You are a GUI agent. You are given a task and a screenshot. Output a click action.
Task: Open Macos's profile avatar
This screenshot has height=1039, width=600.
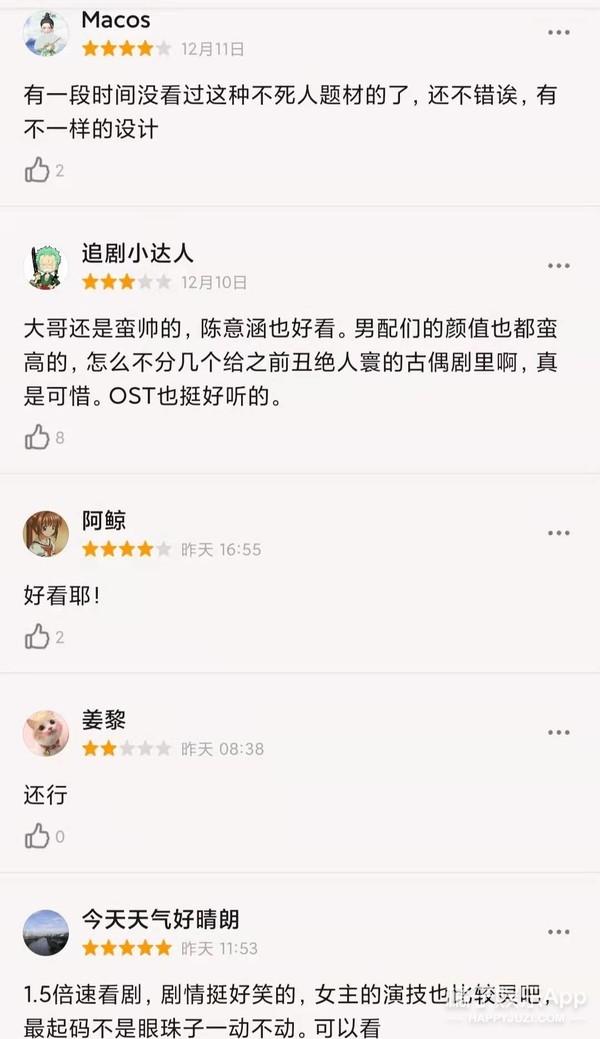[x=46, y=33]
